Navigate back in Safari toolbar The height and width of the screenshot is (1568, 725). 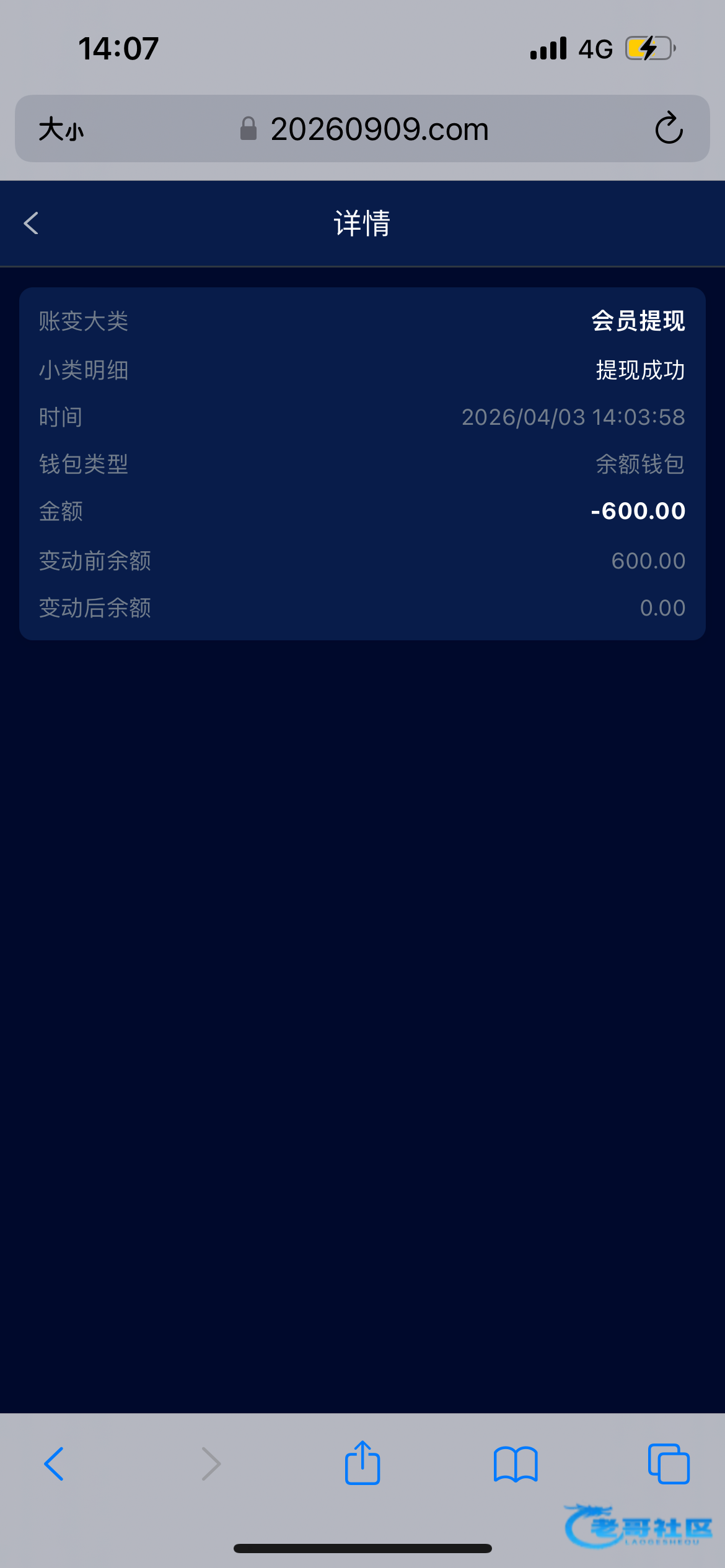(x=55, y=1464)
